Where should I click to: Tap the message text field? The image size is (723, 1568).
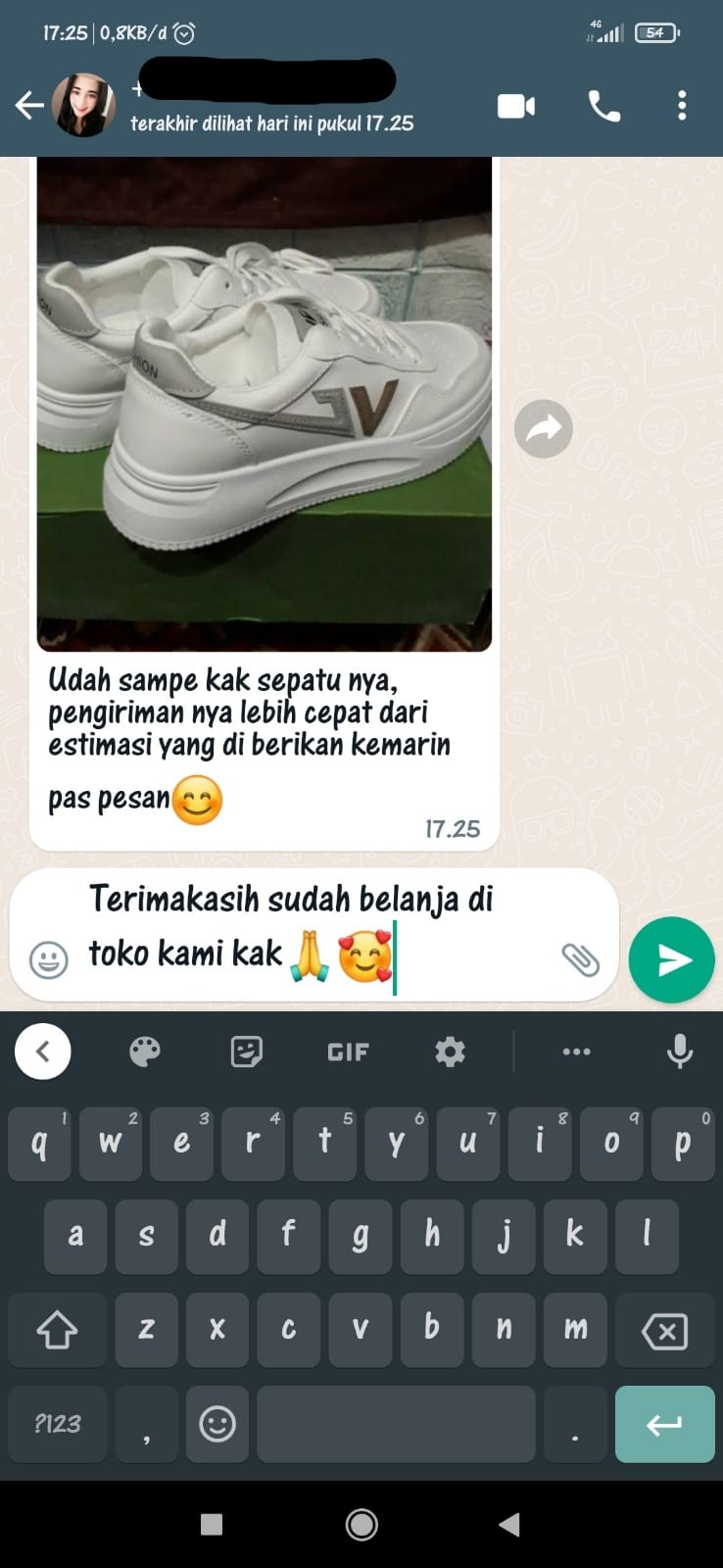coord(294,926)
